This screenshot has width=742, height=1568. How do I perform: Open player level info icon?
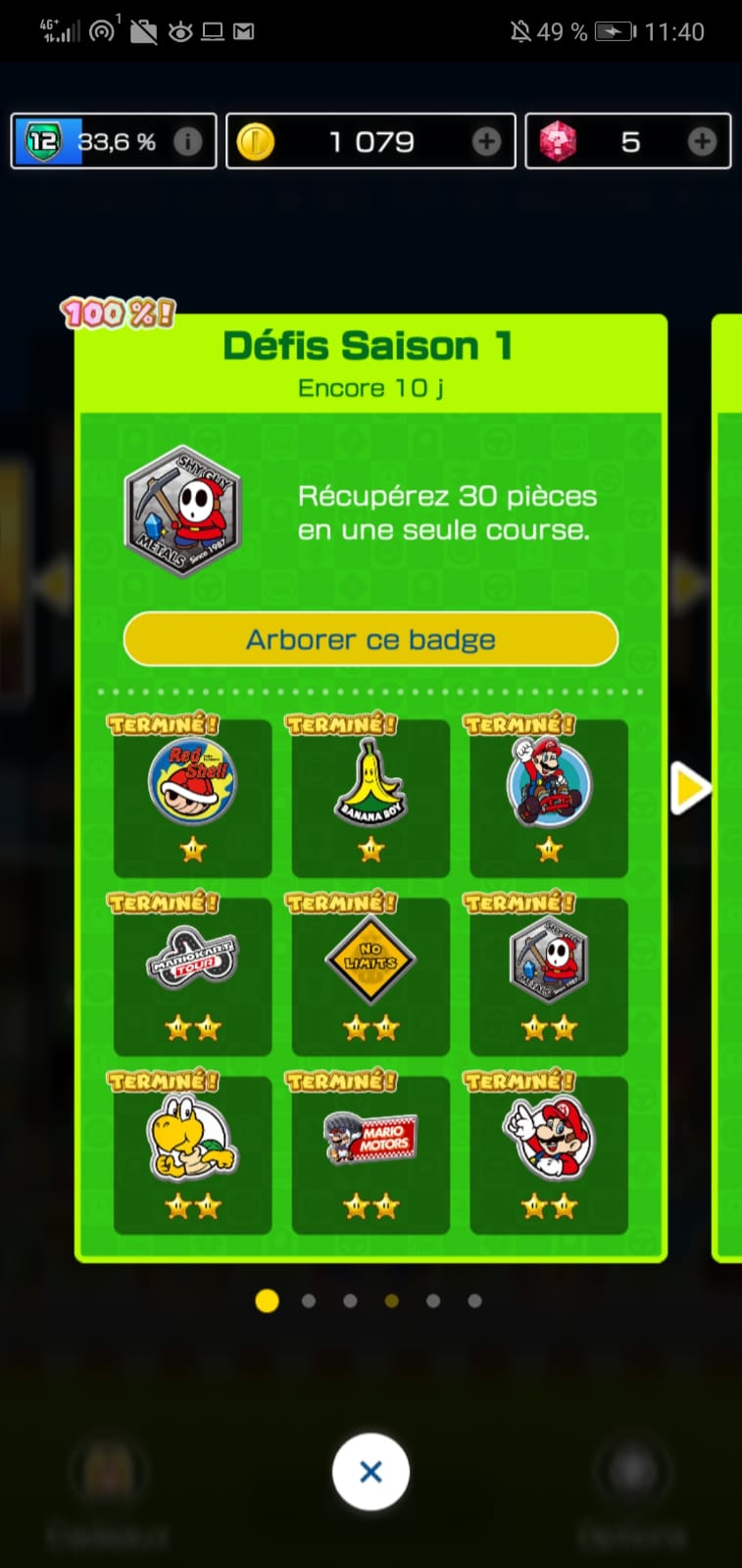point(187,142)
